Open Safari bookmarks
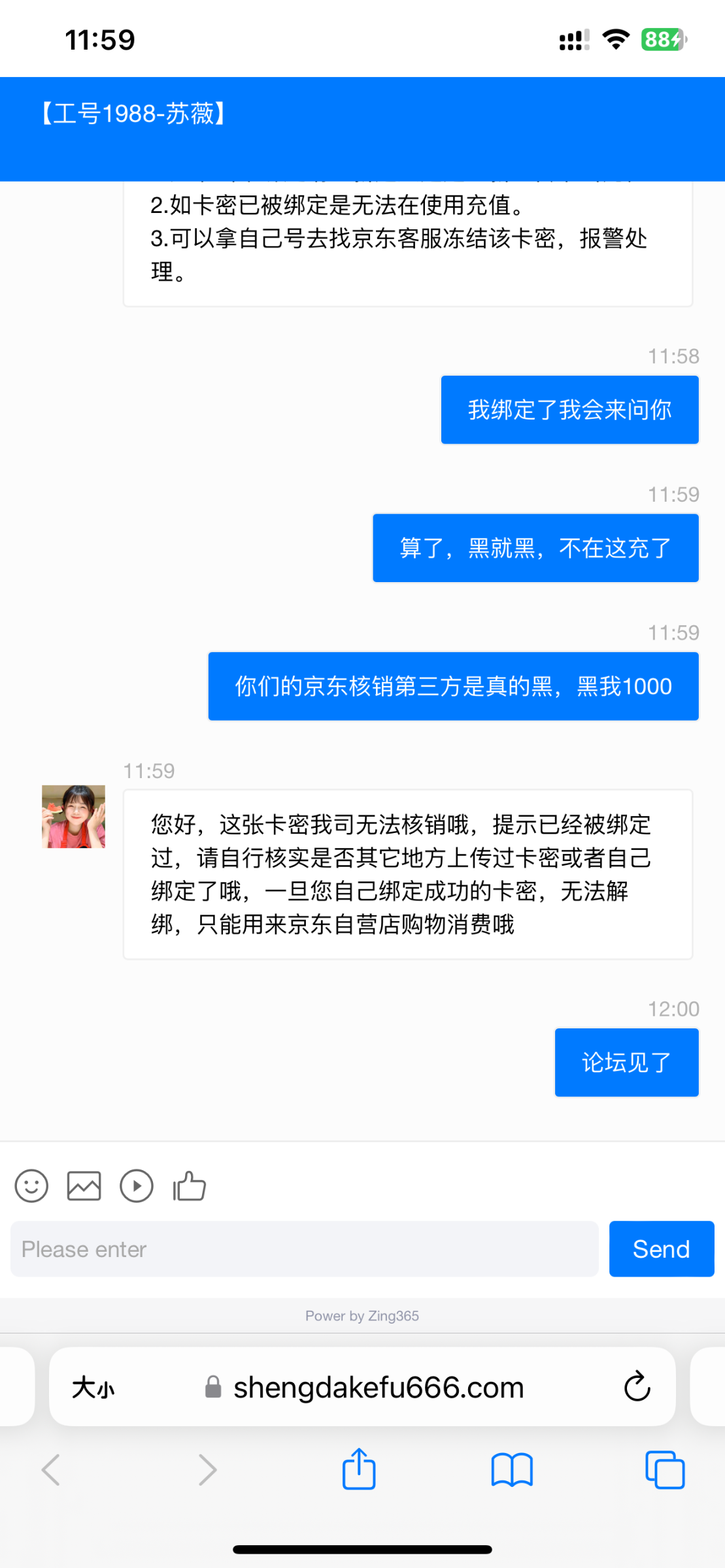Image resolution: width=725 pixels, height=1568 pixels. click(512, 1470)
